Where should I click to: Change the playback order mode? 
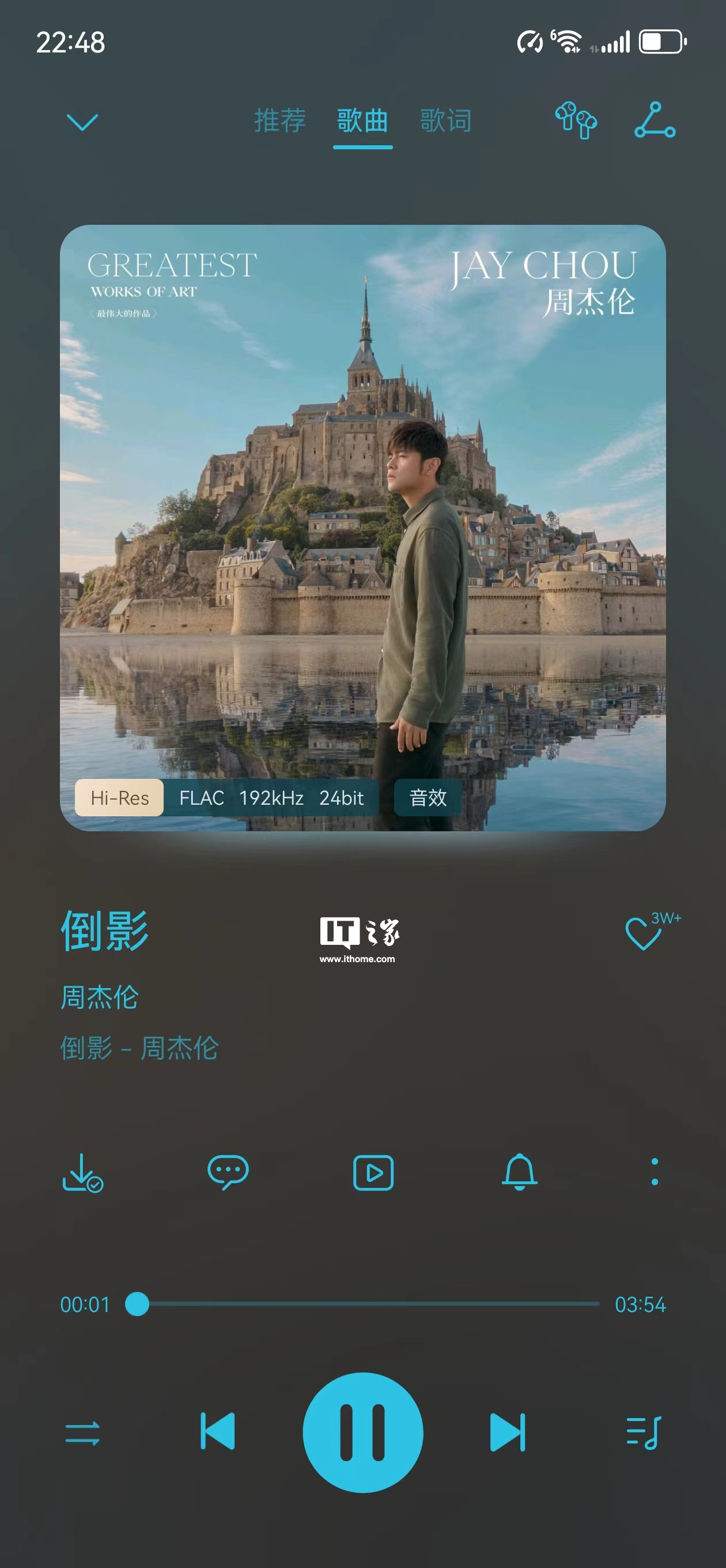tap(82, 1433)
